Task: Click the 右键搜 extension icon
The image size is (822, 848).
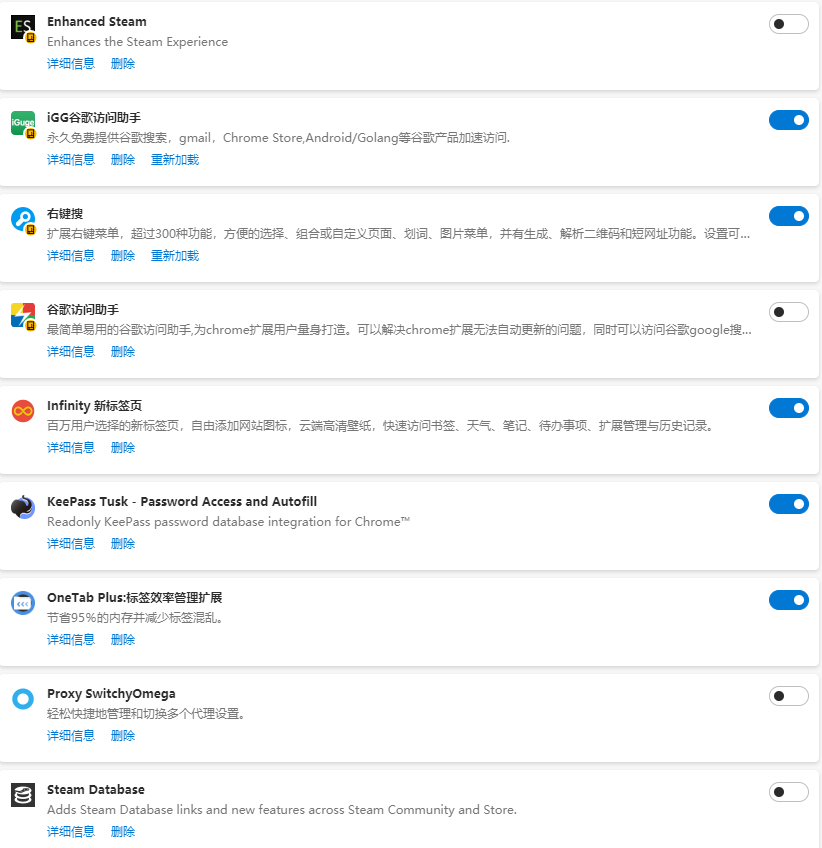Action: [22, 219]
